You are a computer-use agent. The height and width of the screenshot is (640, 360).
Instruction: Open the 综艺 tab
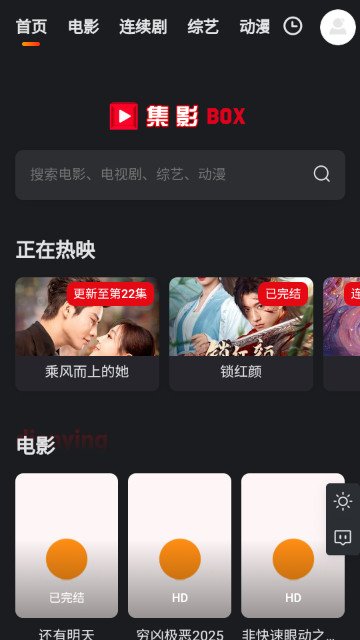(203, 27)
